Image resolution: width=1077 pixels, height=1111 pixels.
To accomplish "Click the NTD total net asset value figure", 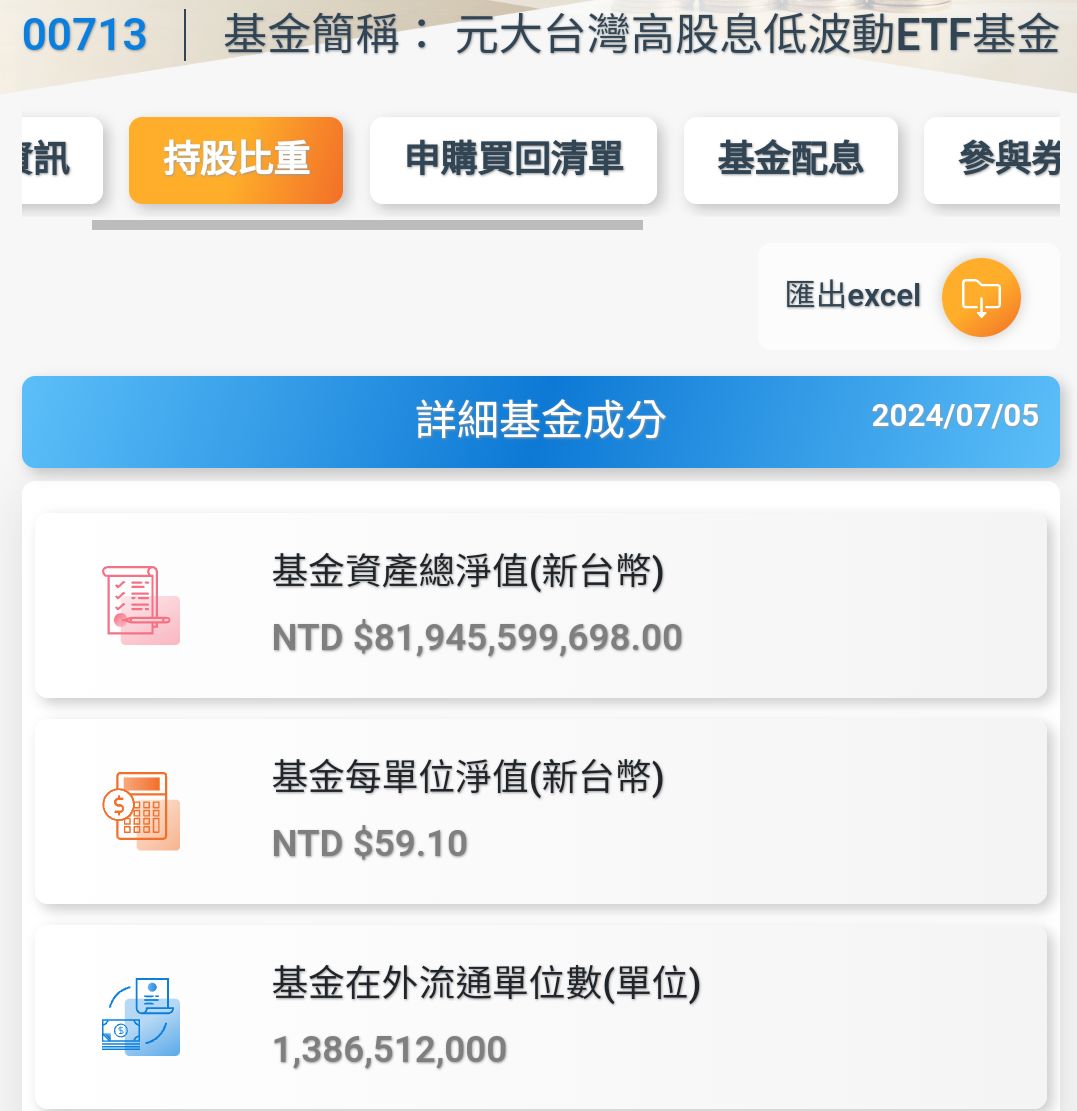I will [477, 637].
